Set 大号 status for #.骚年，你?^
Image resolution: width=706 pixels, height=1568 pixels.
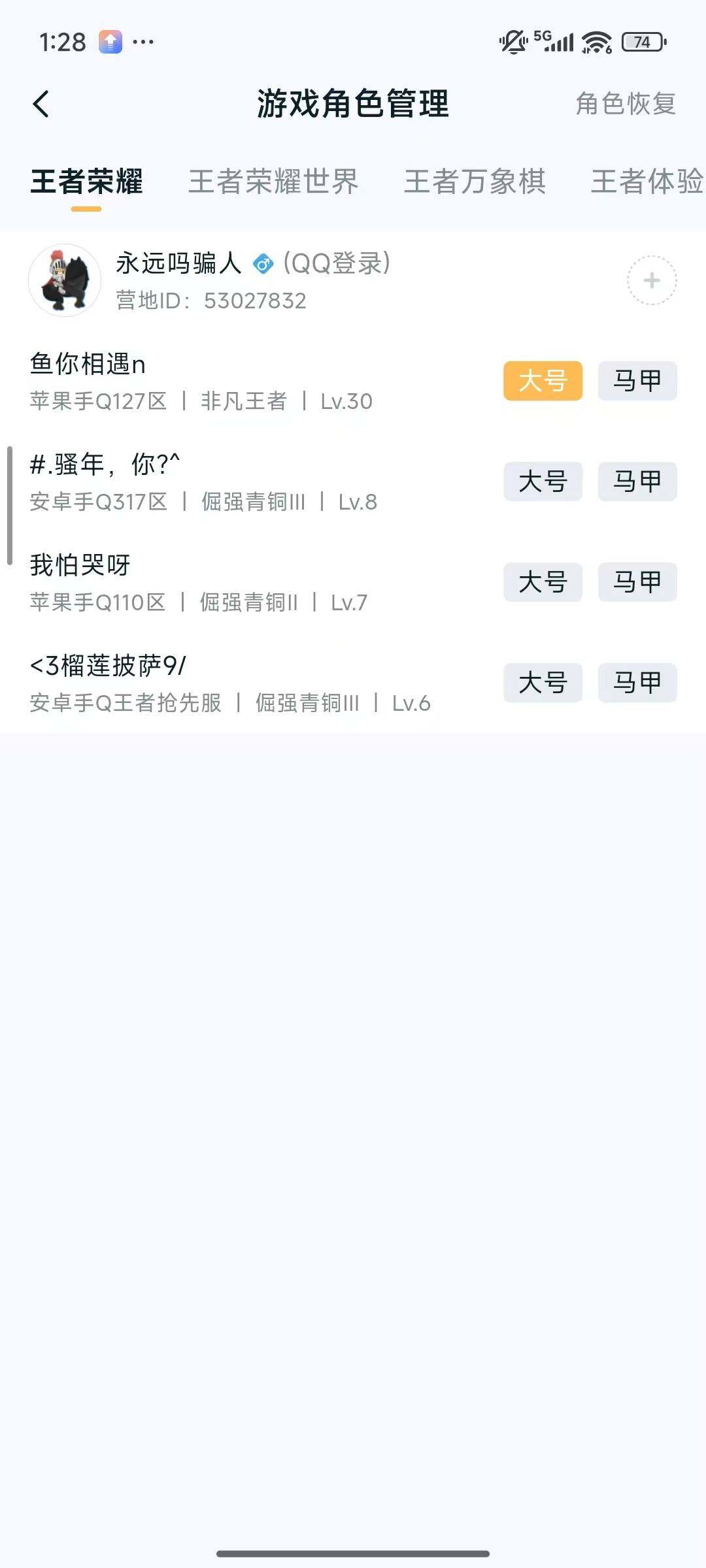(x=543, y=482)
